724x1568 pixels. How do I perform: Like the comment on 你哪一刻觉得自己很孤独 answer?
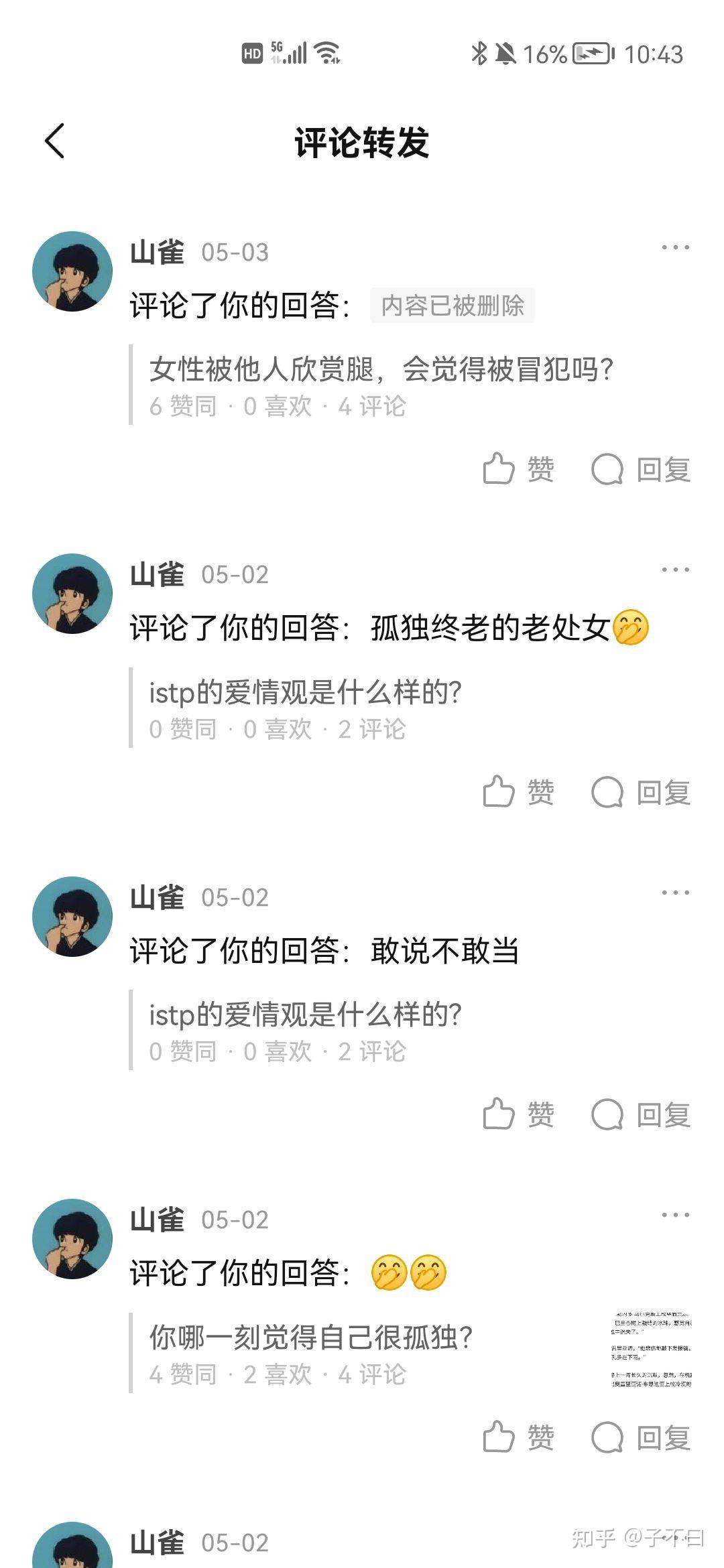pyautogui.click(x=518, y=1437)
